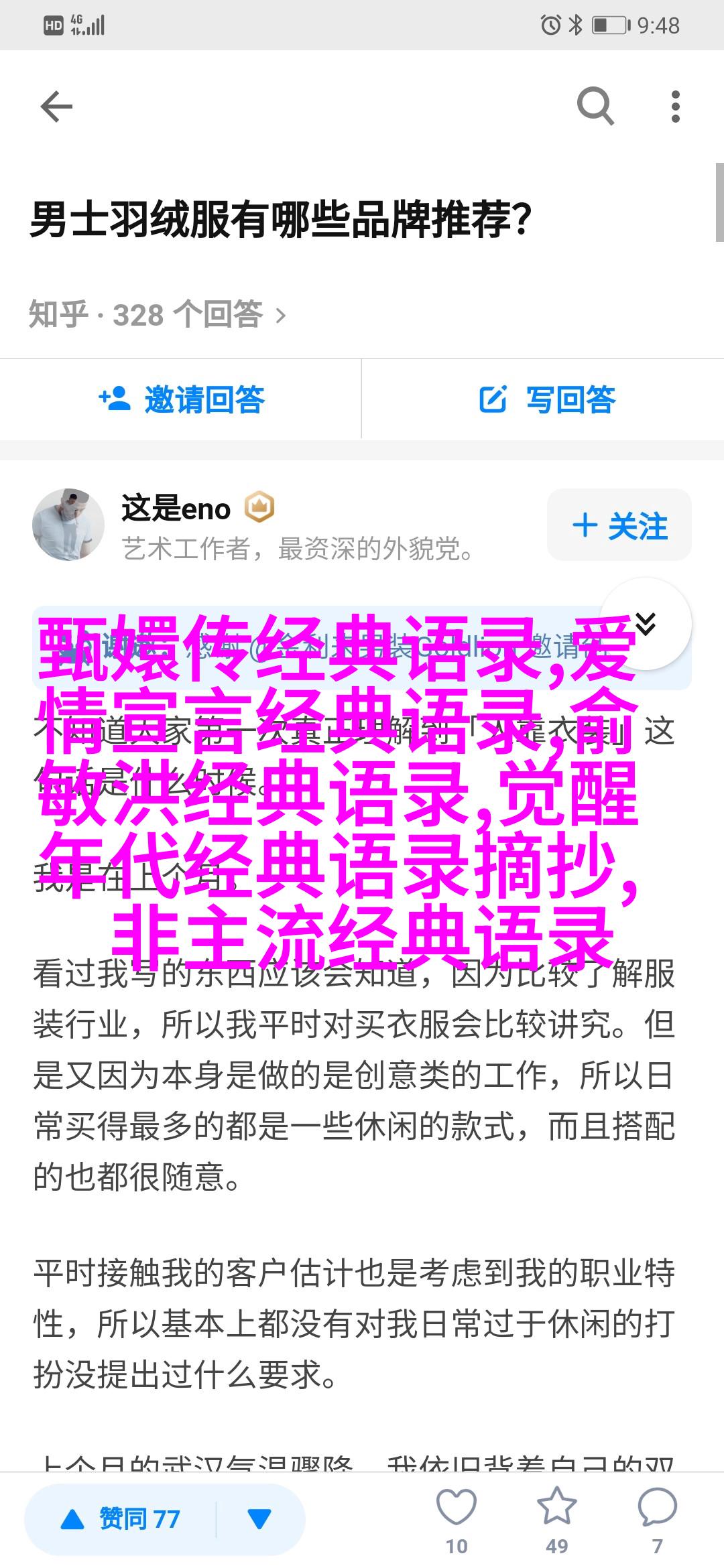The image size is (724, 1568).
Task: Open all 328 answers on Zhihu
Action: (158, 314)
